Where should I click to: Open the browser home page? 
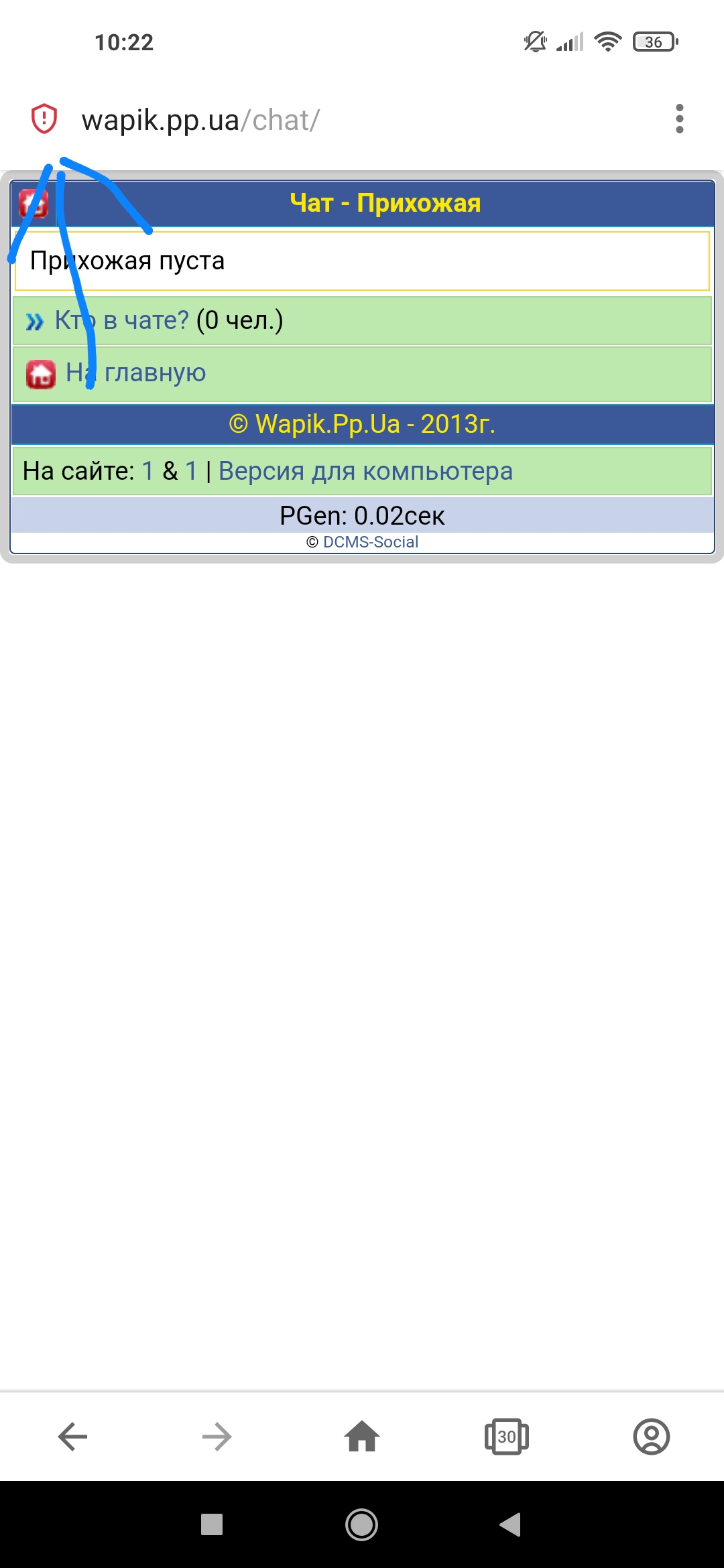362,1437
